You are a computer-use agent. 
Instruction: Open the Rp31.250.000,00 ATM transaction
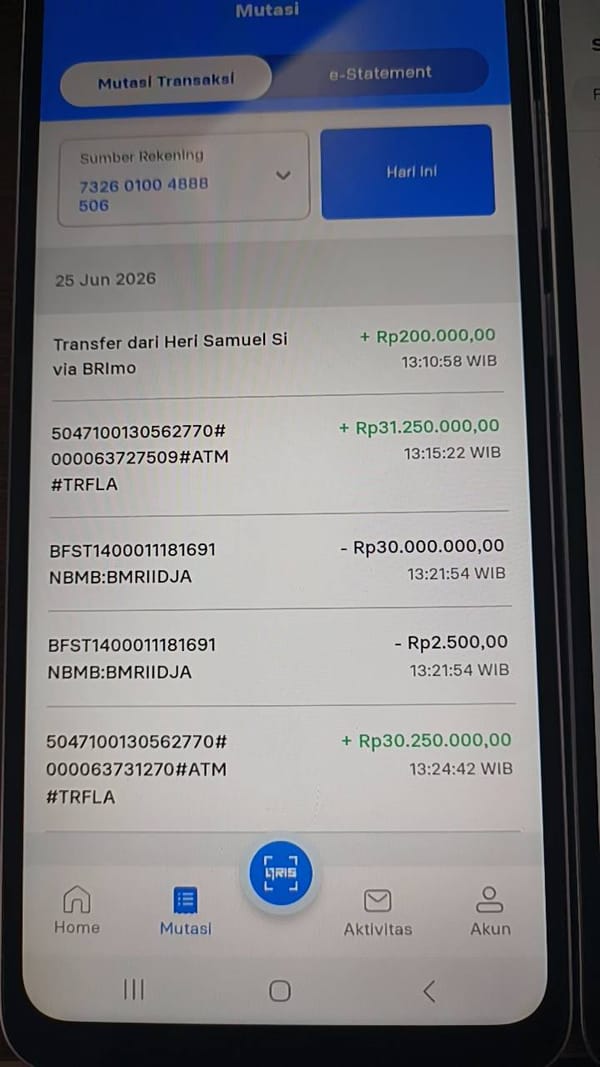[x=278, y=455]
